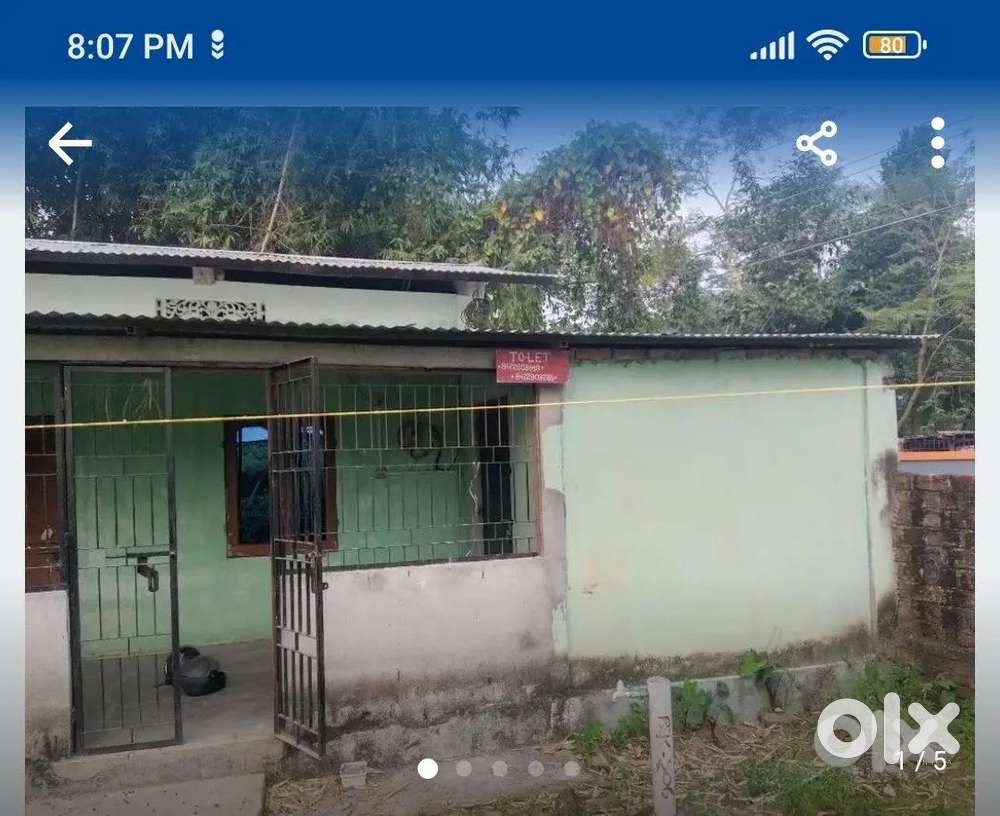Go back using the arrow

point(70,144)
